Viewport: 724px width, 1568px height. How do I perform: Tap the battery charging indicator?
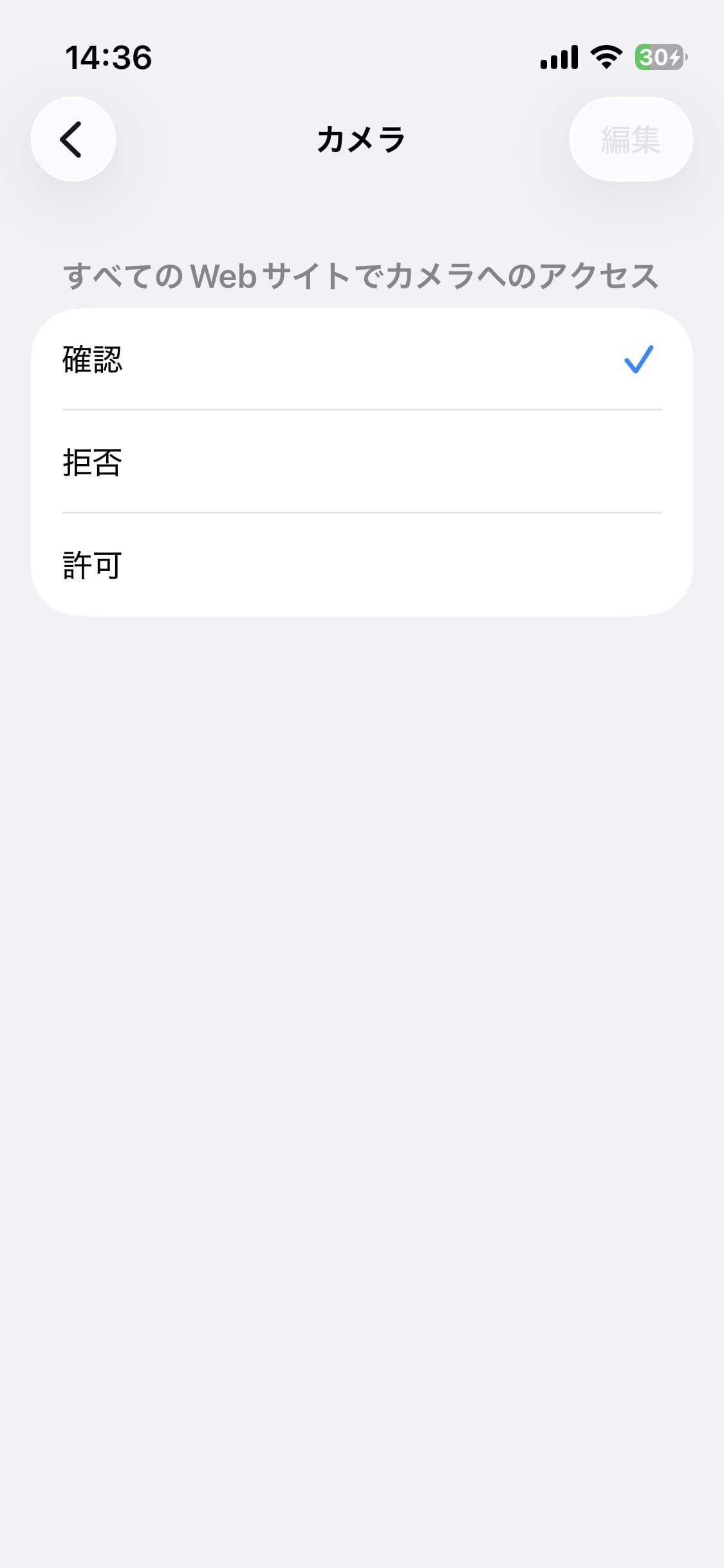coord(658,57)
